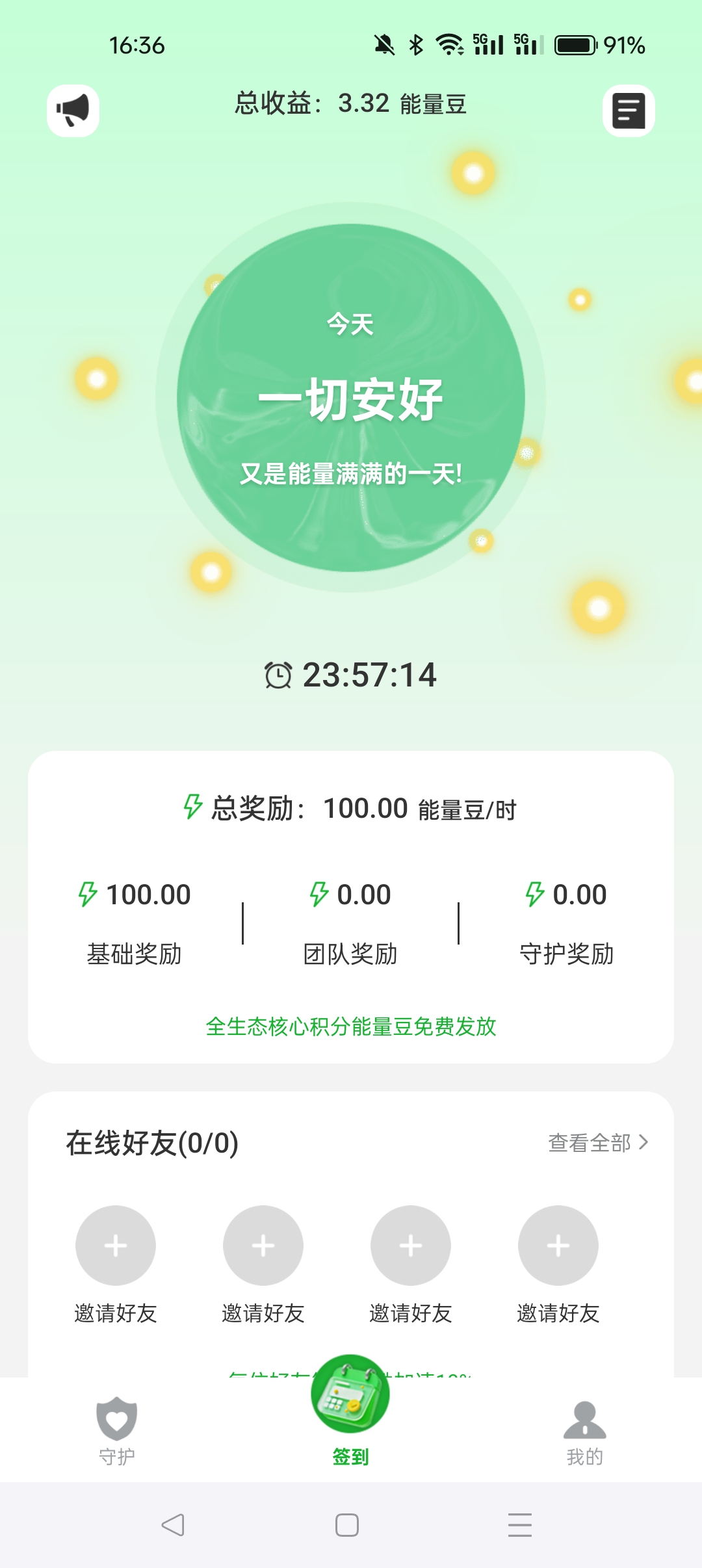Open the announcements megaphone icon

coord(73,111)
